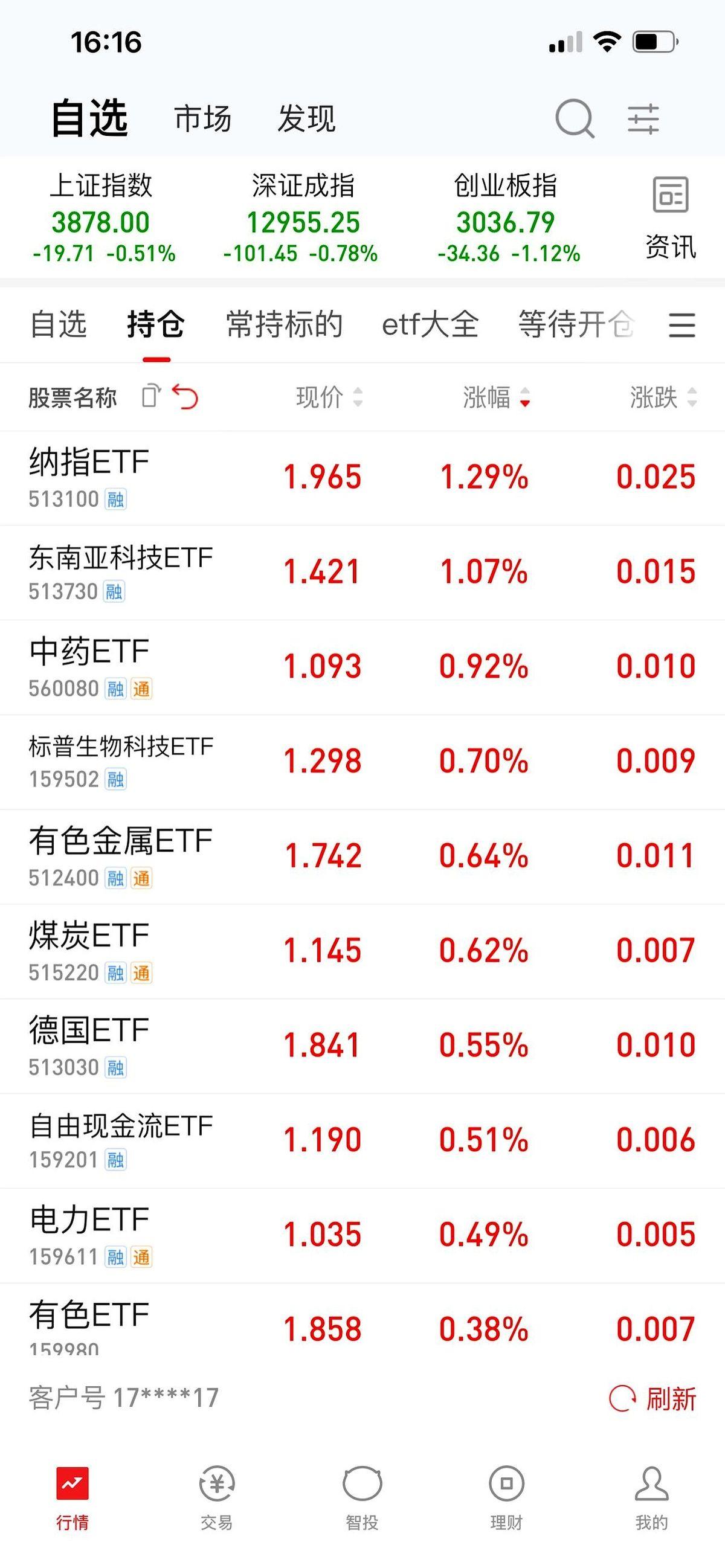Select the 常持标的 watchlist tab
The image size is (725, 1568).
click(x=285, y=324)
